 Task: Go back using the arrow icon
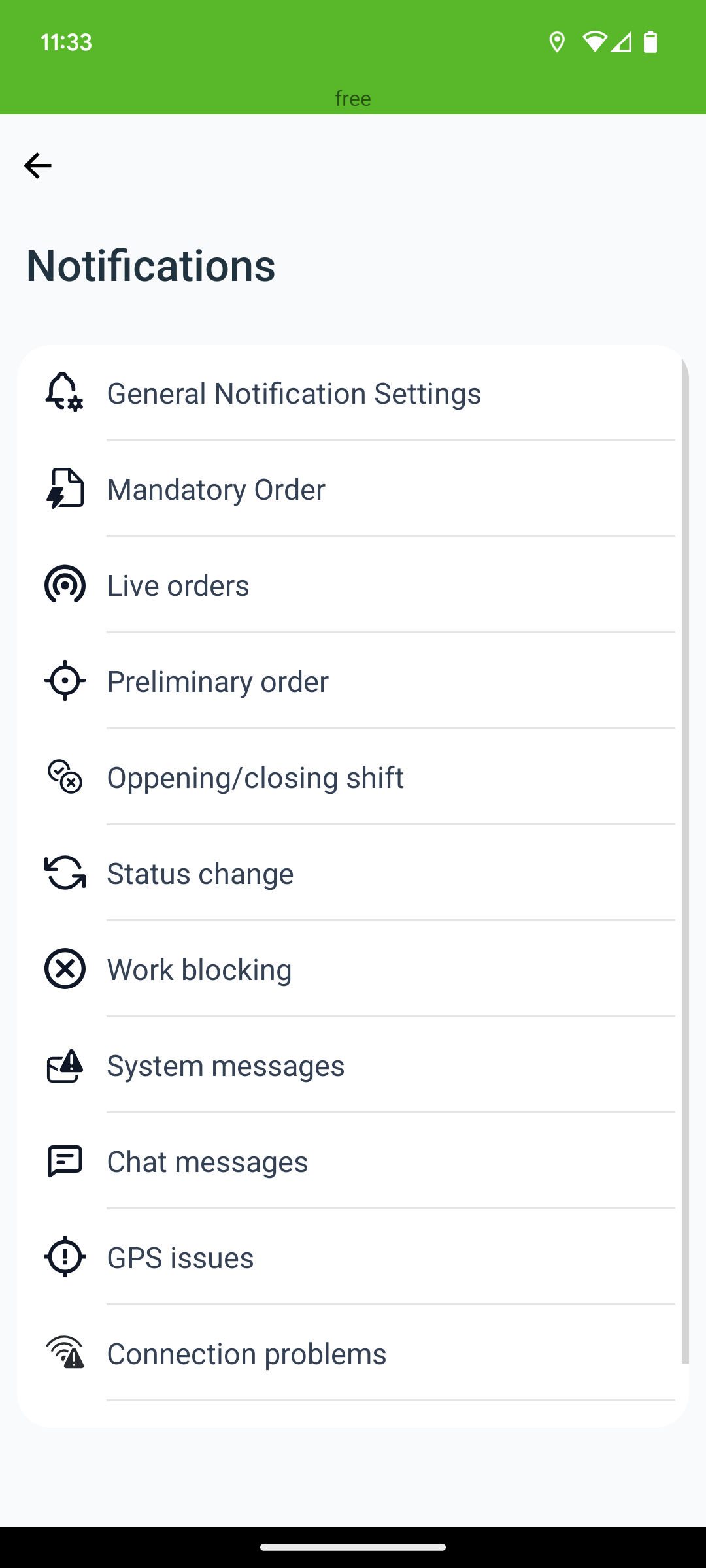[38, 166]
